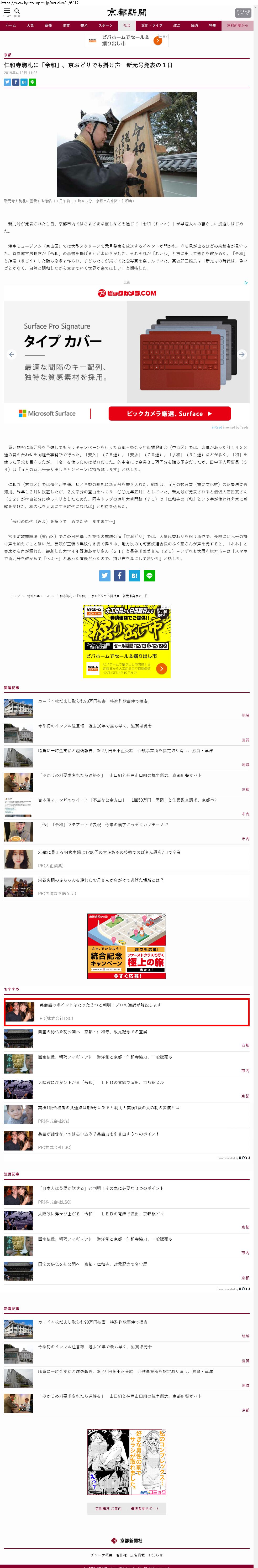
Task: Tap the デジタル版ログイン button
Action: point(242,12)
